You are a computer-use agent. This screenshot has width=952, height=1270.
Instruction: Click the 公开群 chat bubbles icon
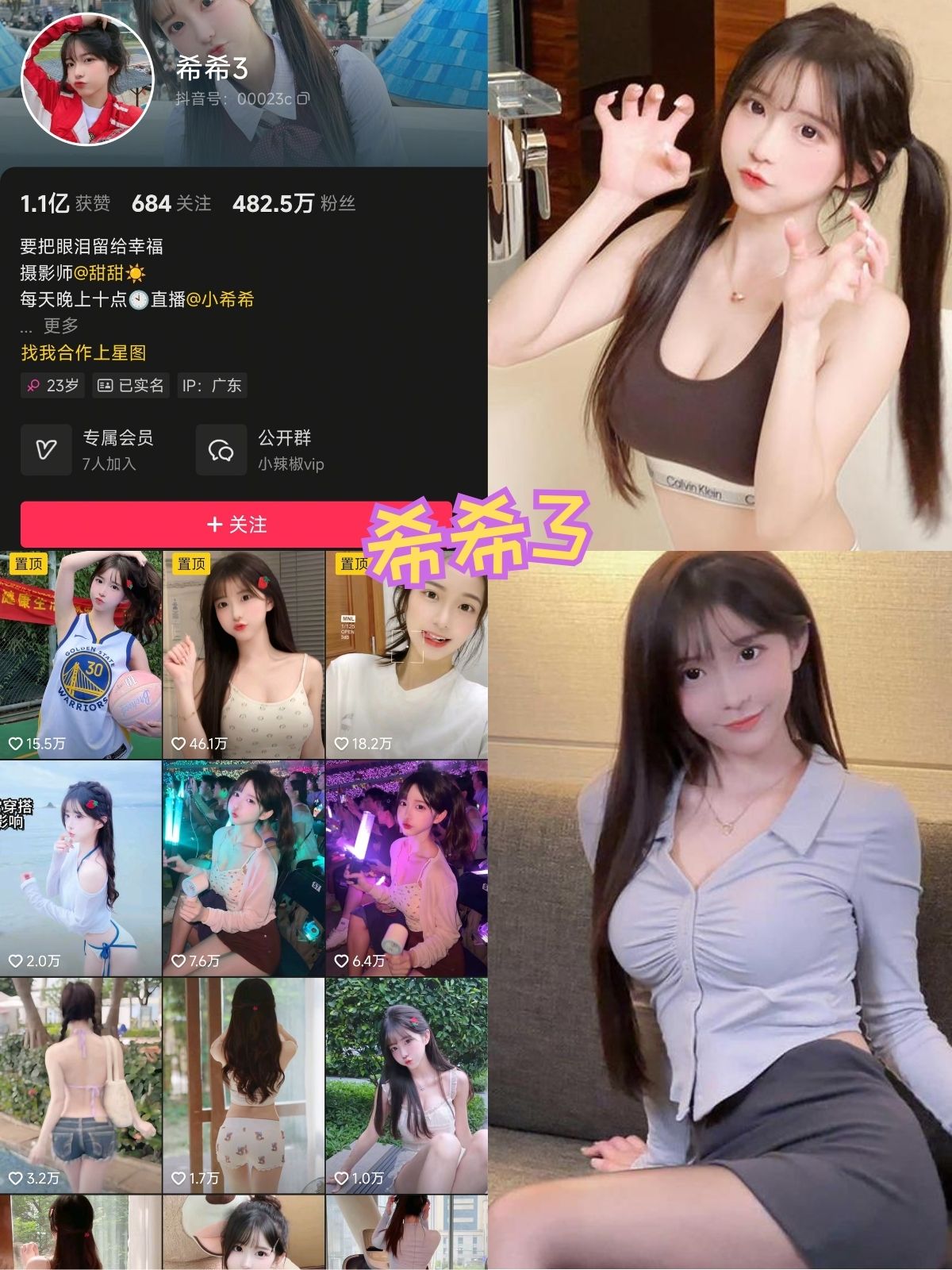[x=221, y=448]
